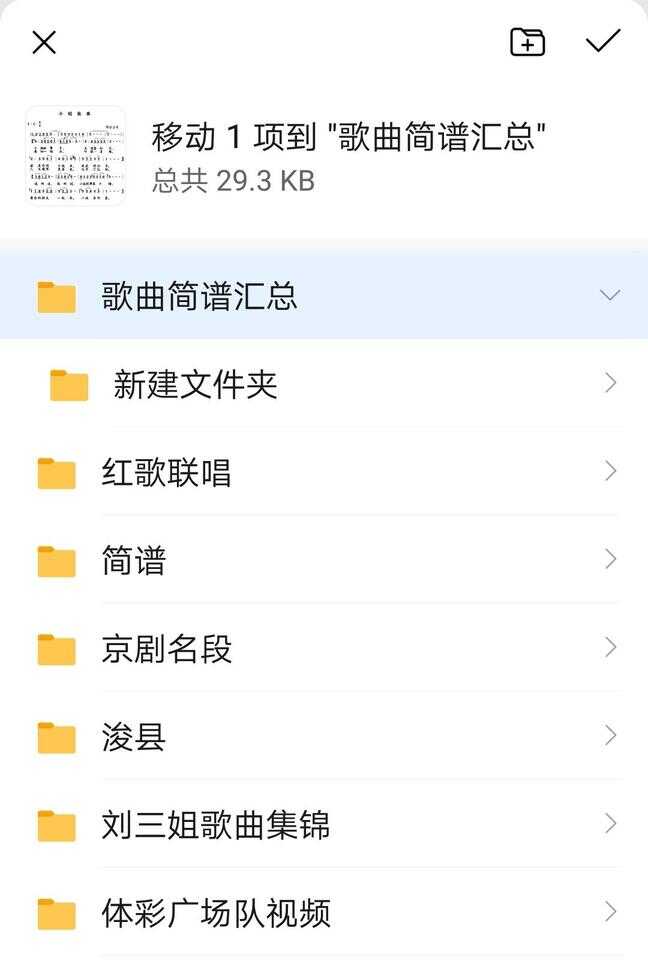Open the 刘三姐歌曲集锦 folder
The width and height of the screenshot is (648, 961).
coord(215,826)
